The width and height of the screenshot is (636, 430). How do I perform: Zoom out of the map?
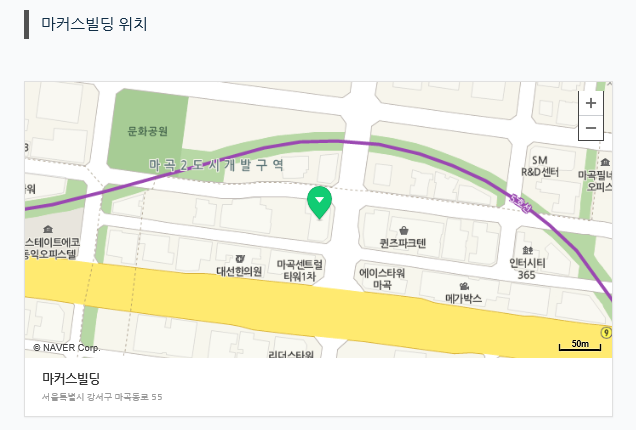[x=590, y=128]
